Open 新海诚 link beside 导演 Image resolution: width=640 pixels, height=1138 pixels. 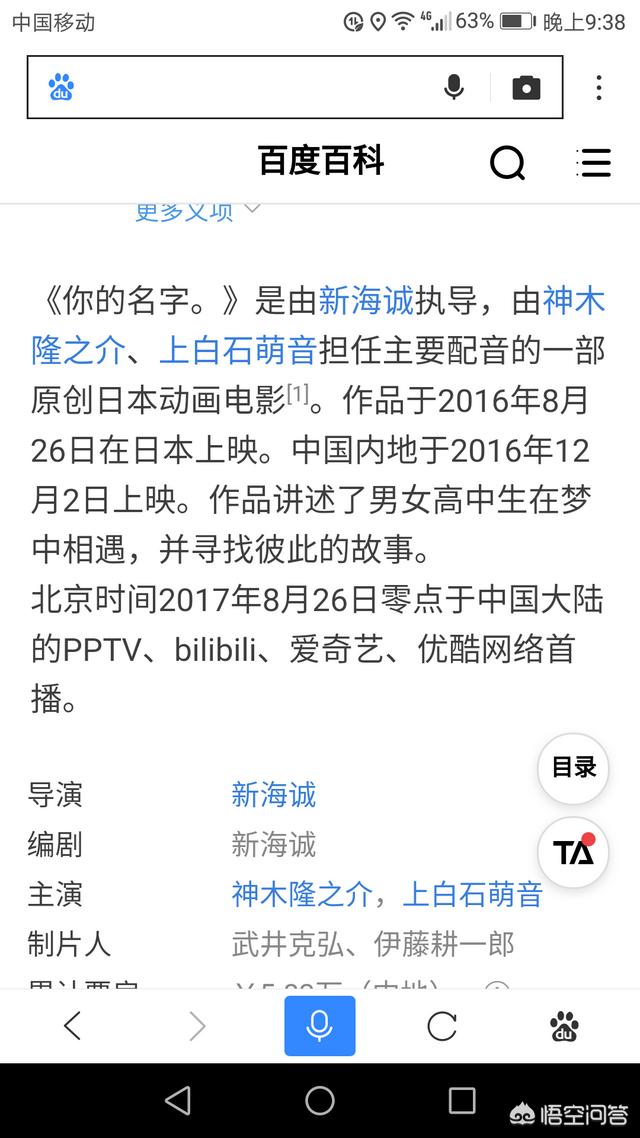(274, 795)
